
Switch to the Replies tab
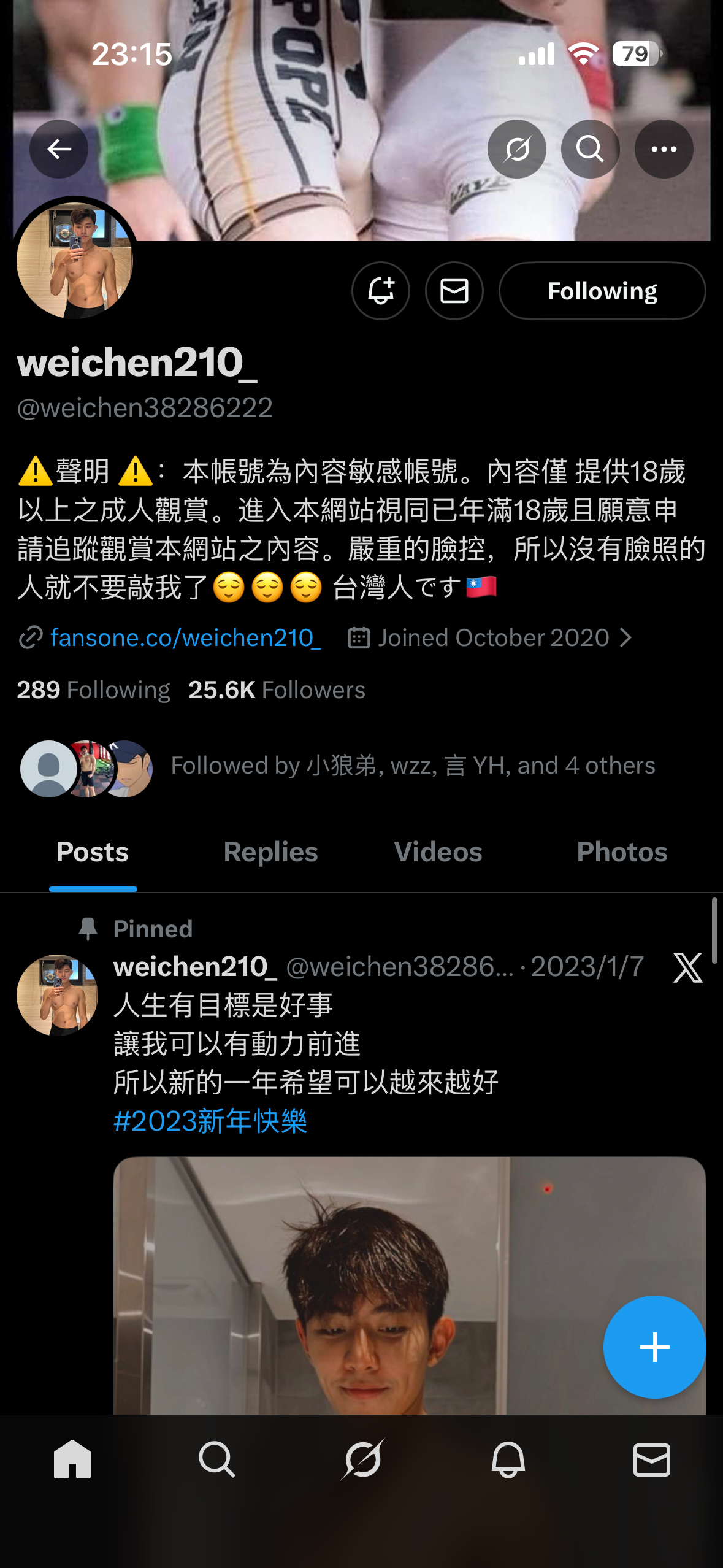(270, 852)
